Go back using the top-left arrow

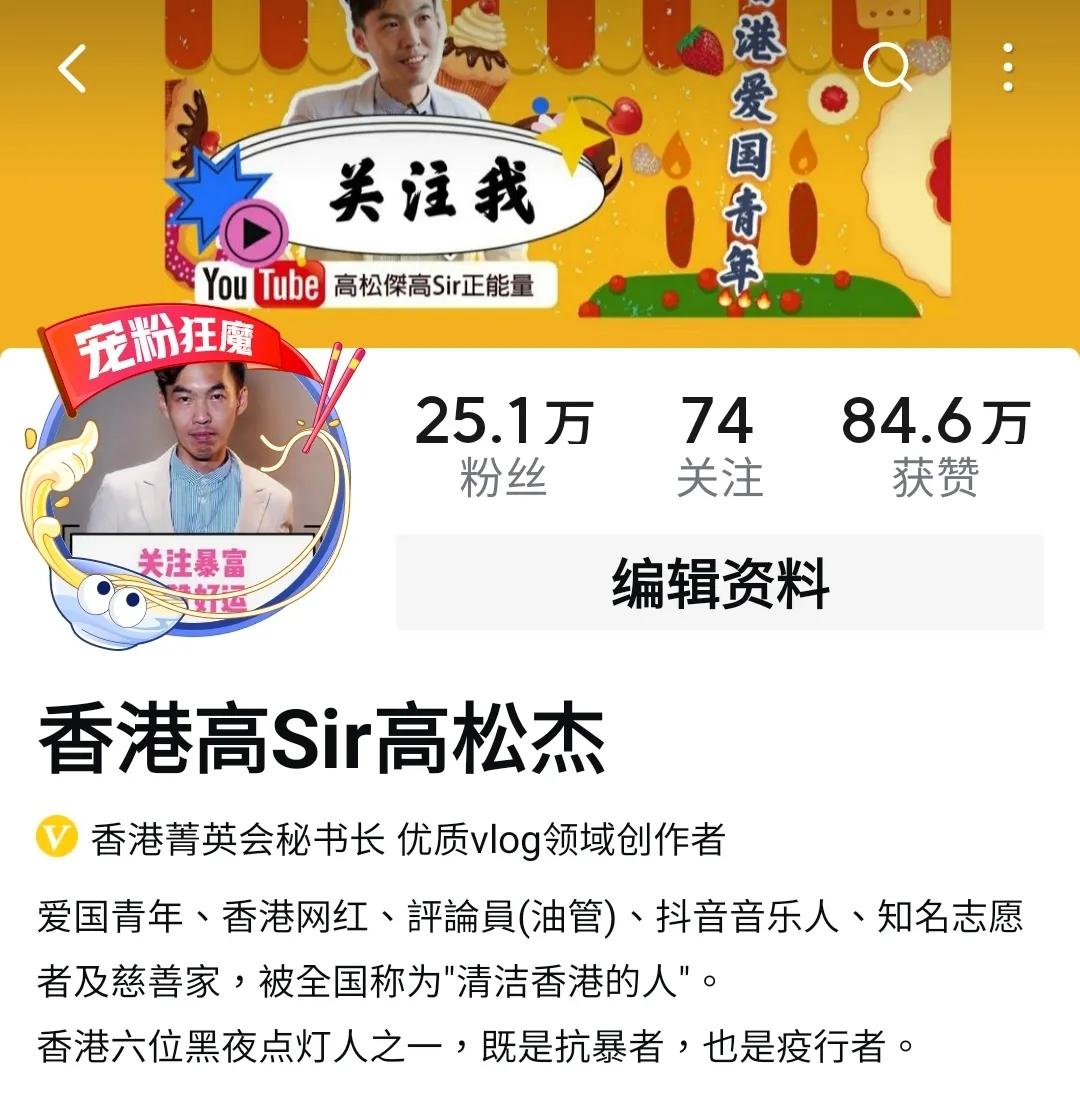72,70
